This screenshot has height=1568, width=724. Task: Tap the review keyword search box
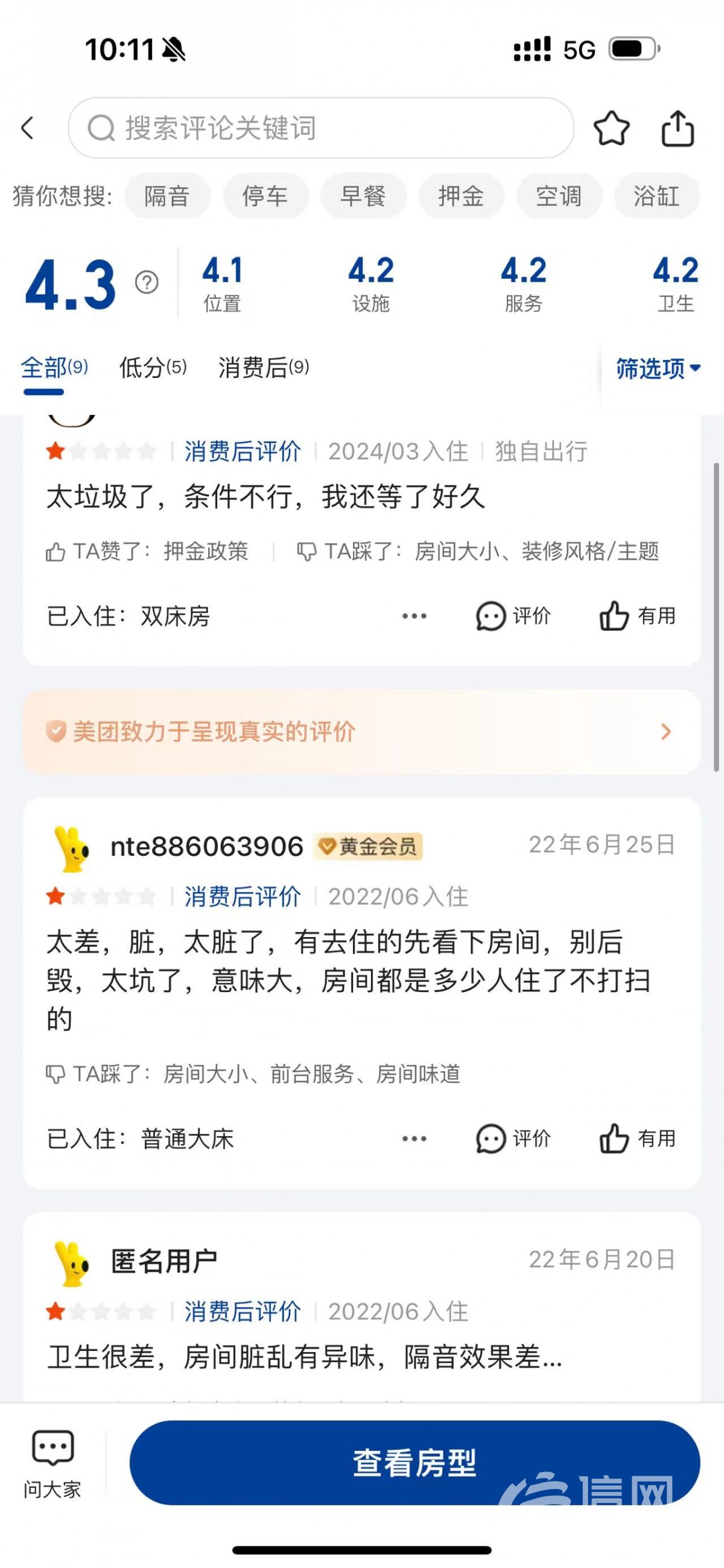click(x=321, y=128)
